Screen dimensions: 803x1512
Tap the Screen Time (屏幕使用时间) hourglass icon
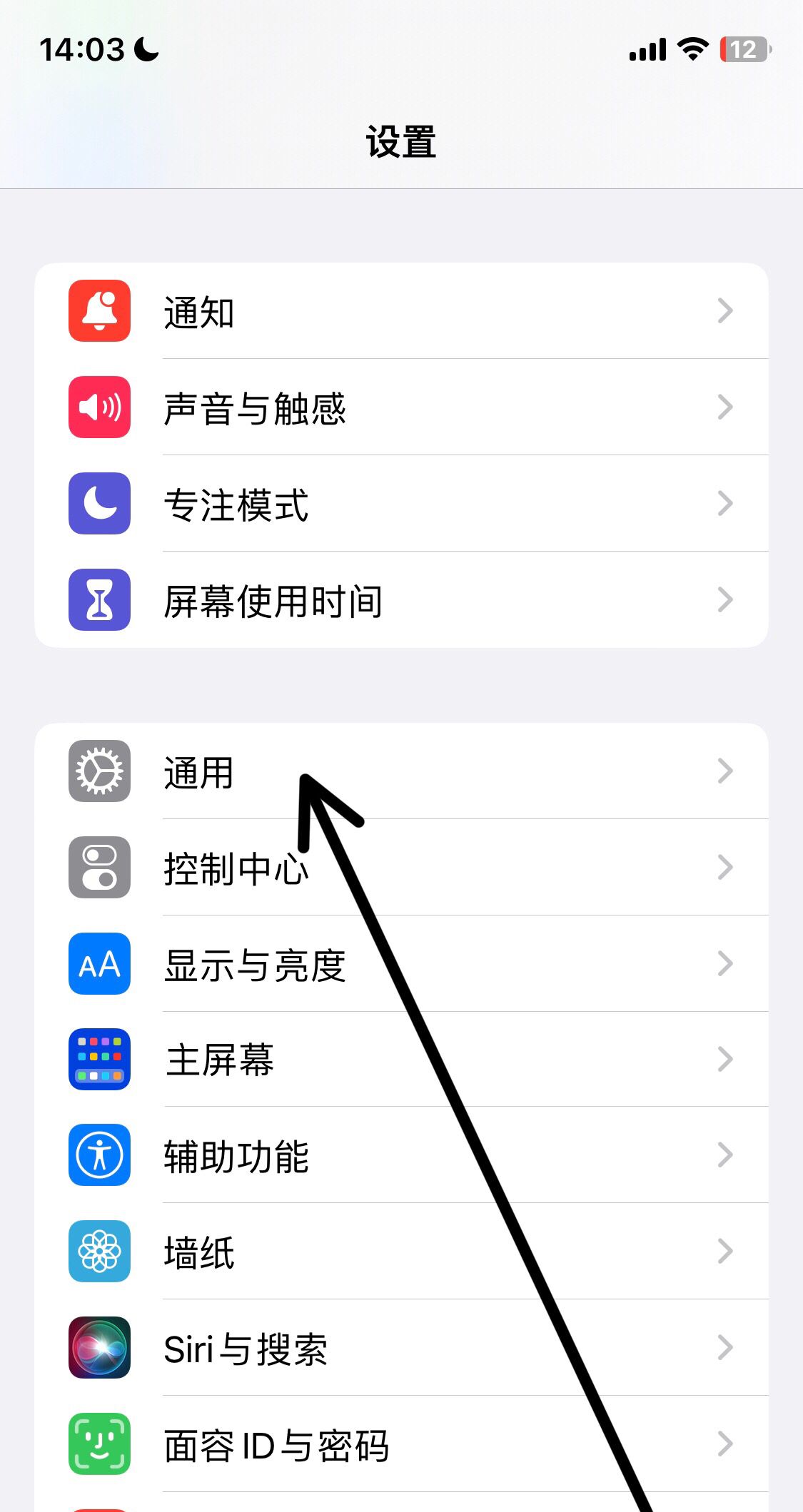tap(99, 599)
